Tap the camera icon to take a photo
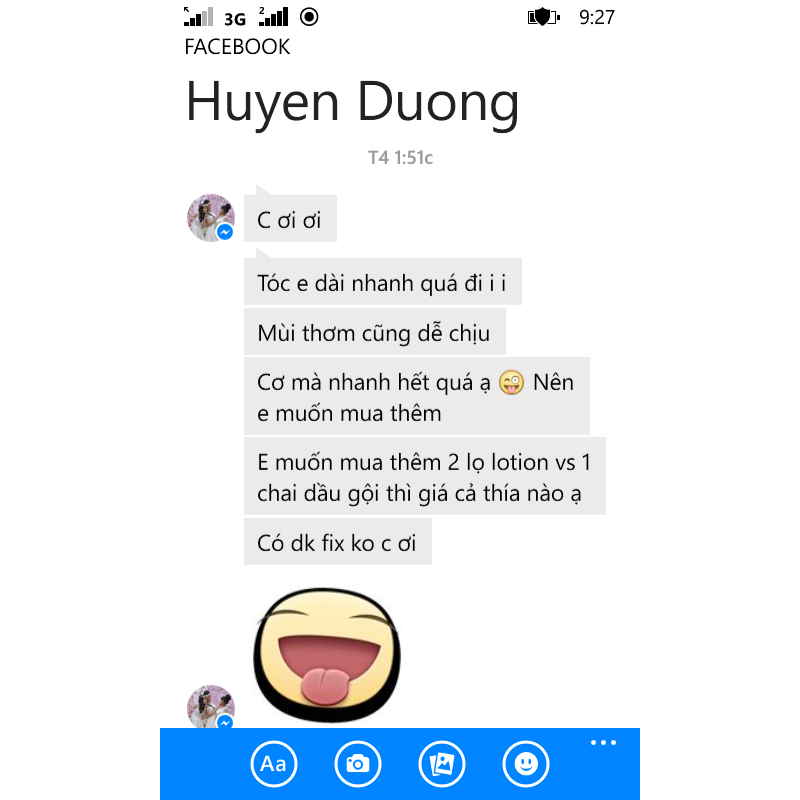Viewport: 800px width, 800px height. click(357, 764)
